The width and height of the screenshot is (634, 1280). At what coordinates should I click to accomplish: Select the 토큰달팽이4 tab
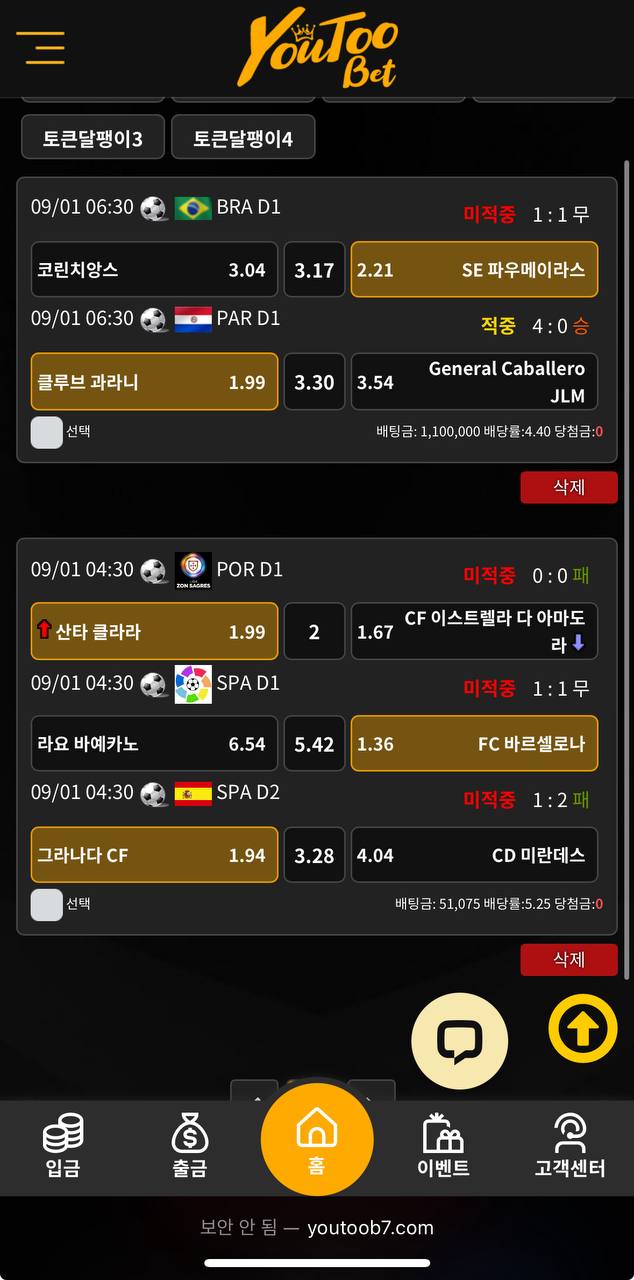point(243,138)
